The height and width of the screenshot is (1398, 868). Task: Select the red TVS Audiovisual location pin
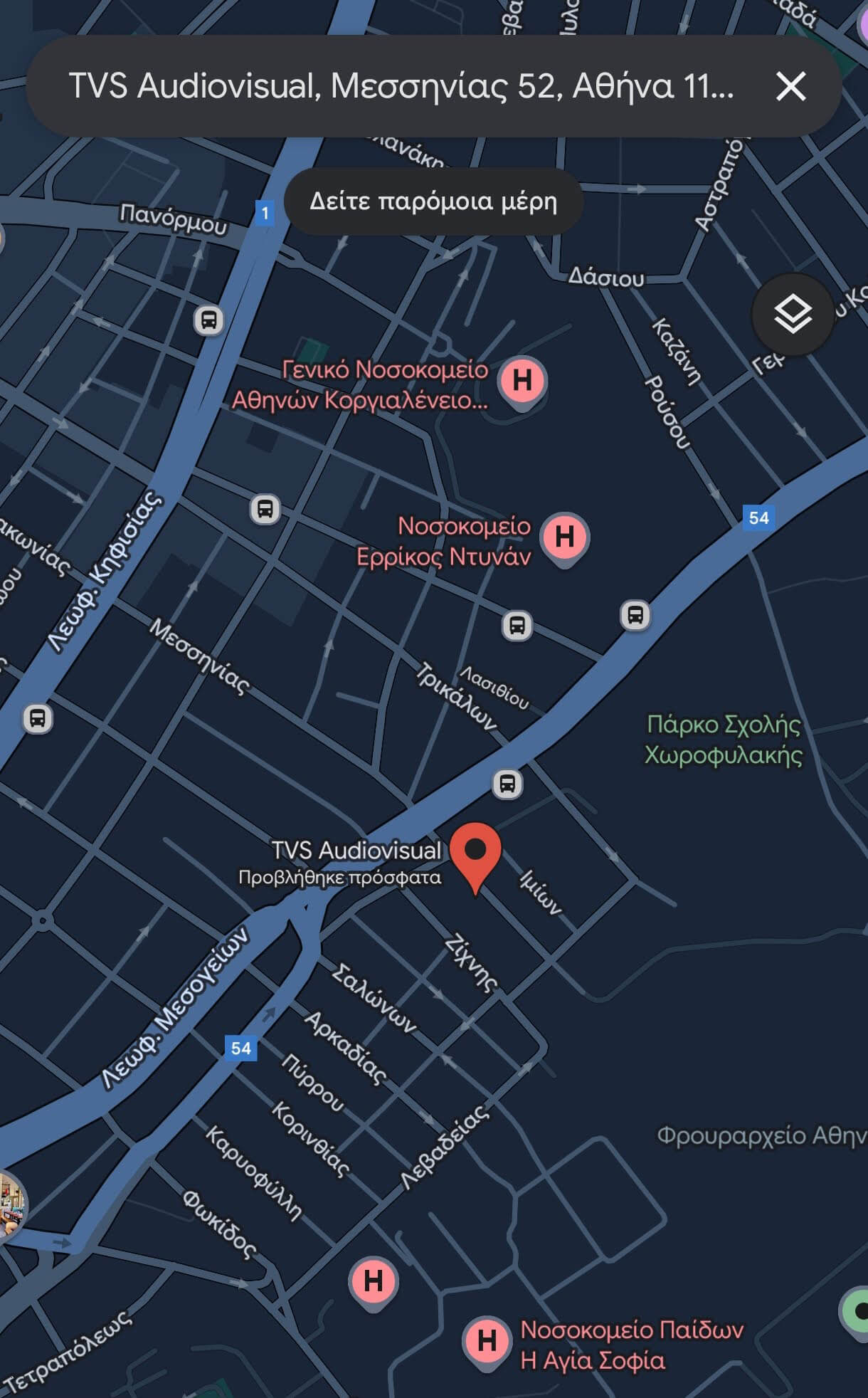[x=475, y=852]
